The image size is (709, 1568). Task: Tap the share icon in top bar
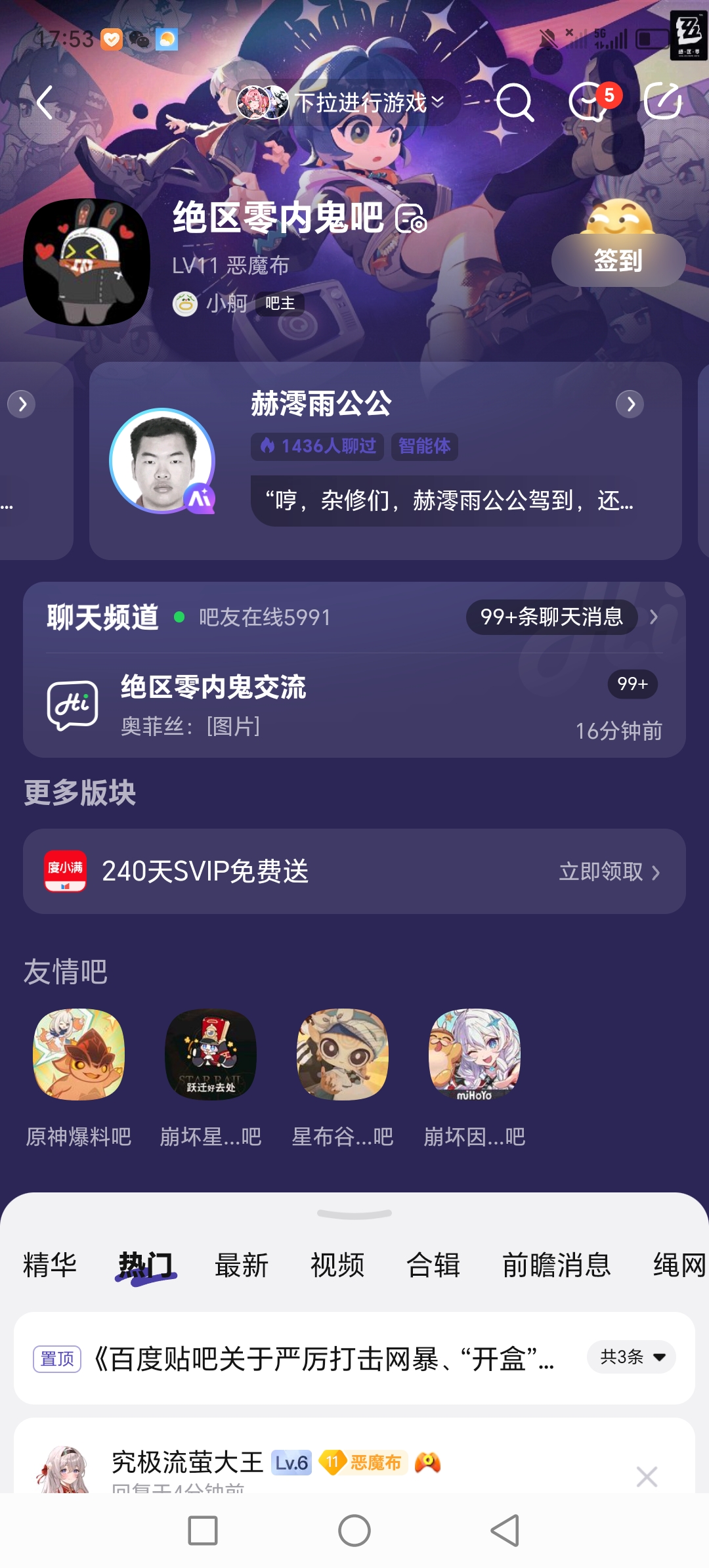coord(663,101)
